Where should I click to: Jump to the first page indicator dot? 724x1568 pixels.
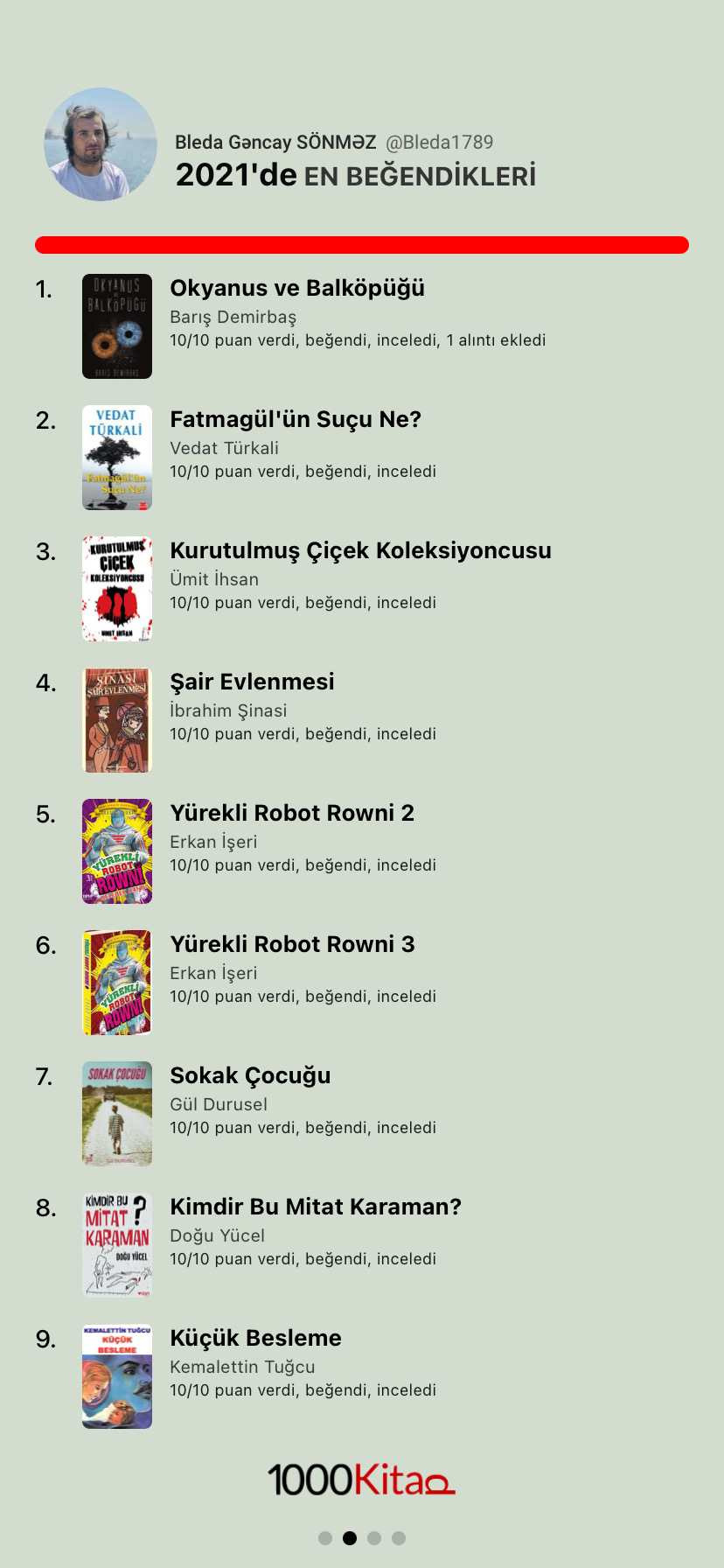click(325, 1538)
